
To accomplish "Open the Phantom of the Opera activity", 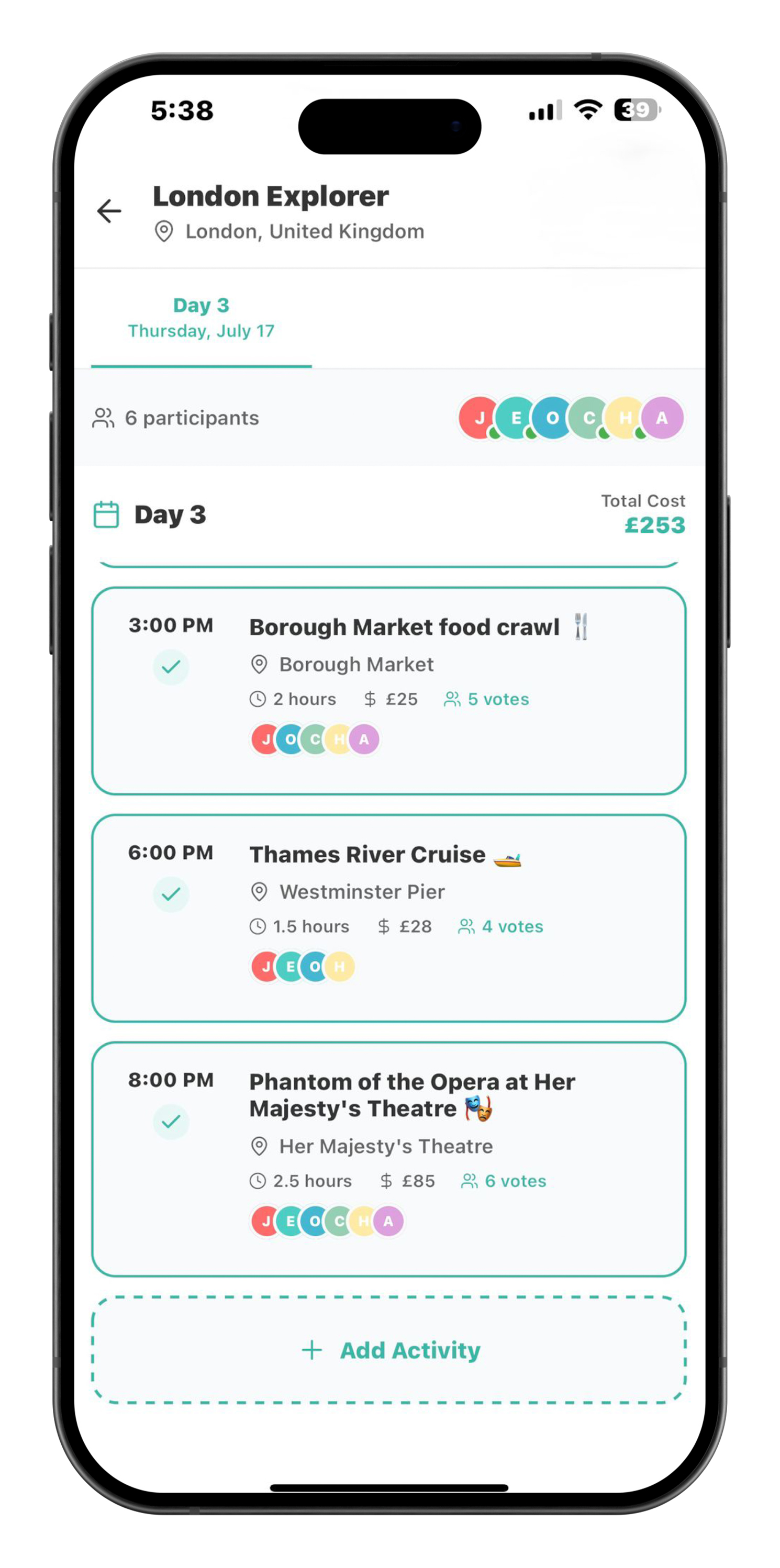I will pos(411,1094).
